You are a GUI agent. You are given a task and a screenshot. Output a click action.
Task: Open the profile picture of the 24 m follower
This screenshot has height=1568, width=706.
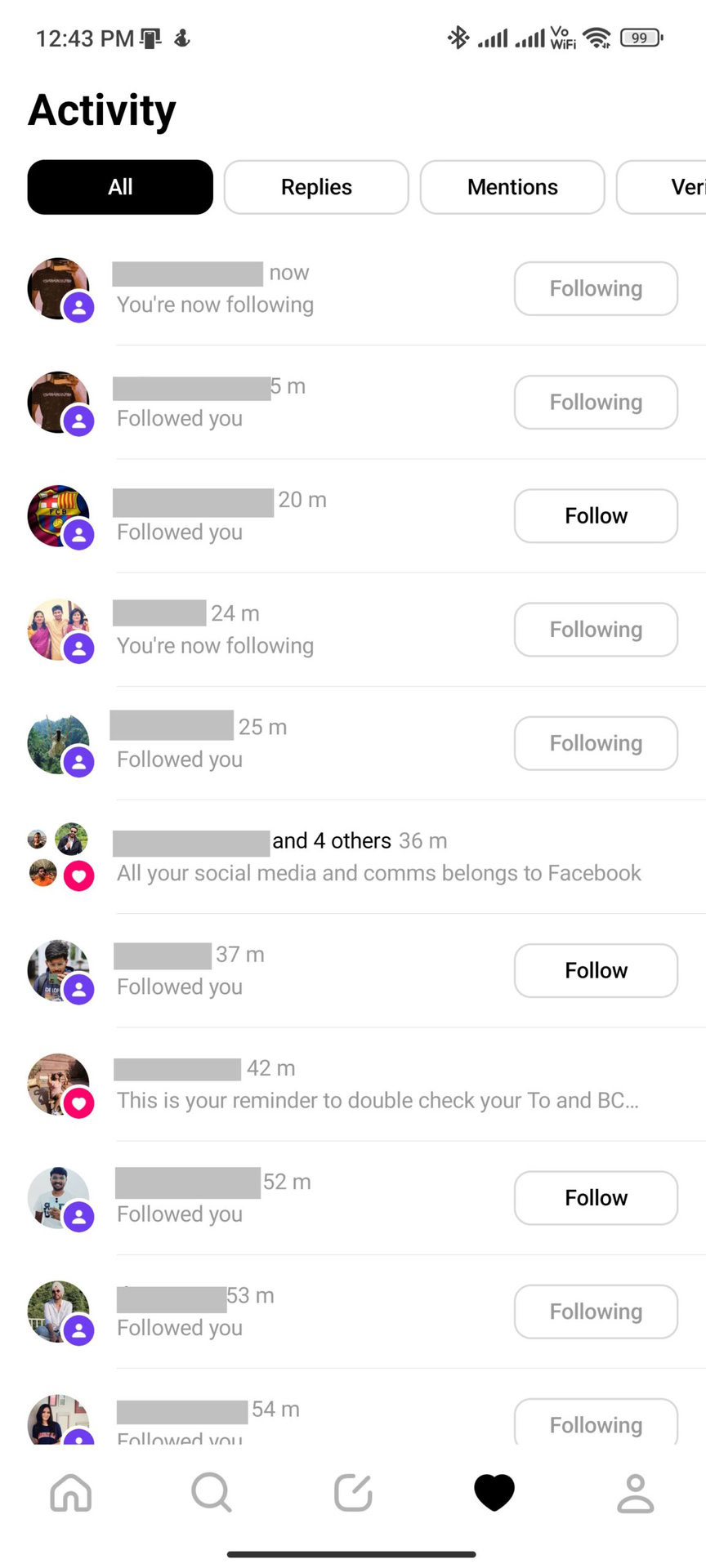click(x=58, y=630)
